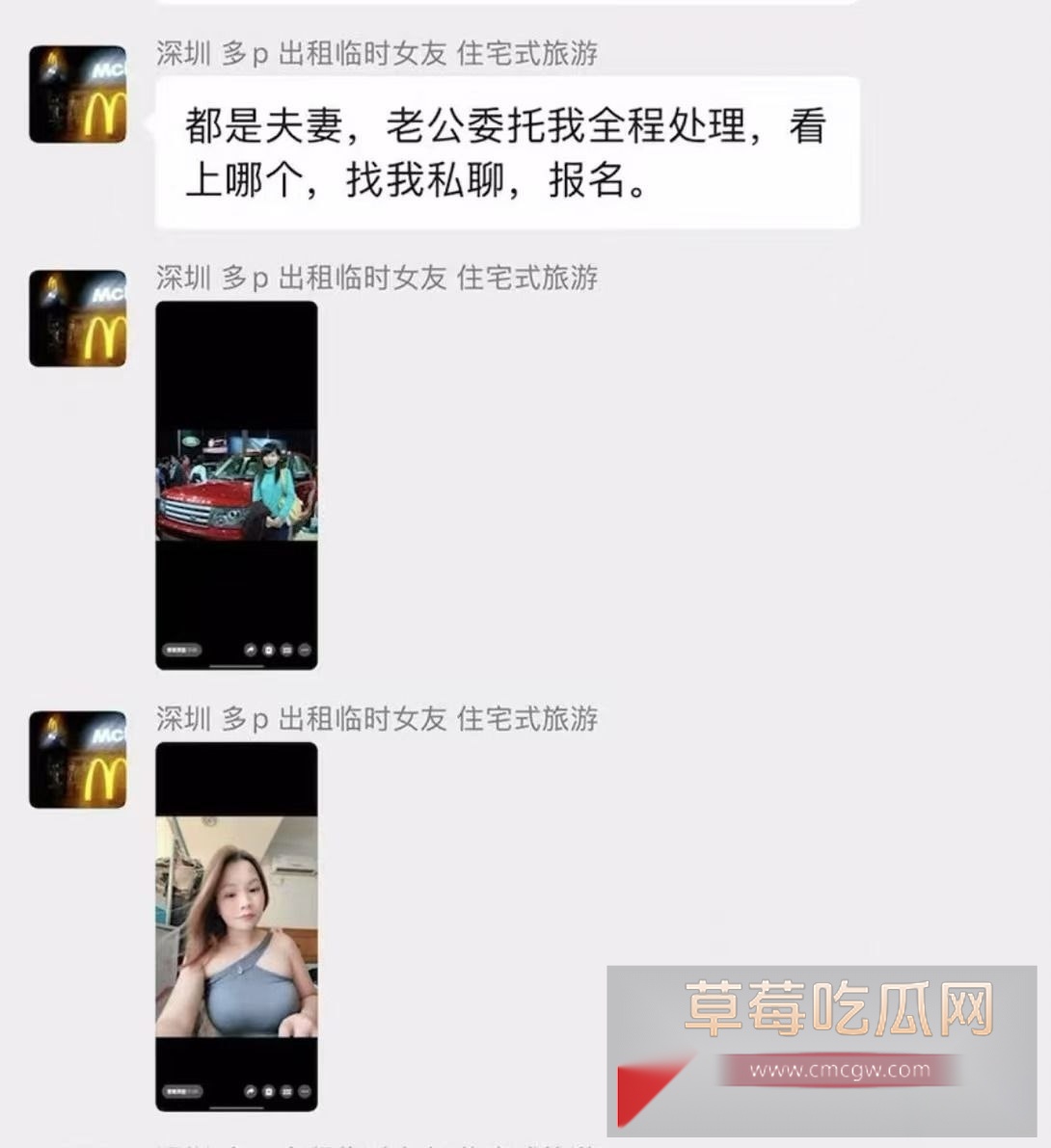Tap the sender nickname above the first video
Viewport: 1051px width, 1148px height.
click(376, 280)
